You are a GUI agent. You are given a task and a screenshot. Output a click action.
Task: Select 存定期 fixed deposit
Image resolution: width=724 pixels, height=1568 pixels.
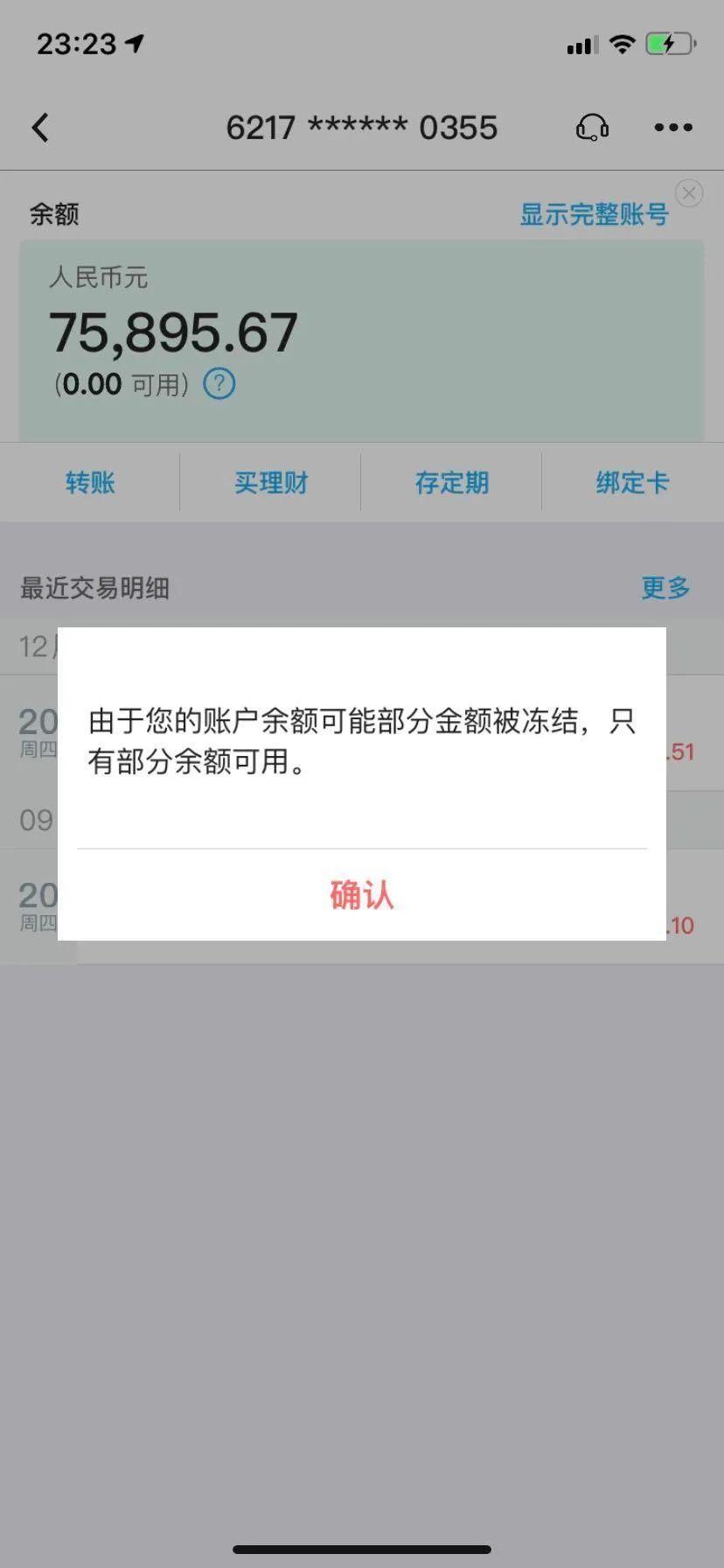(452, 482)
